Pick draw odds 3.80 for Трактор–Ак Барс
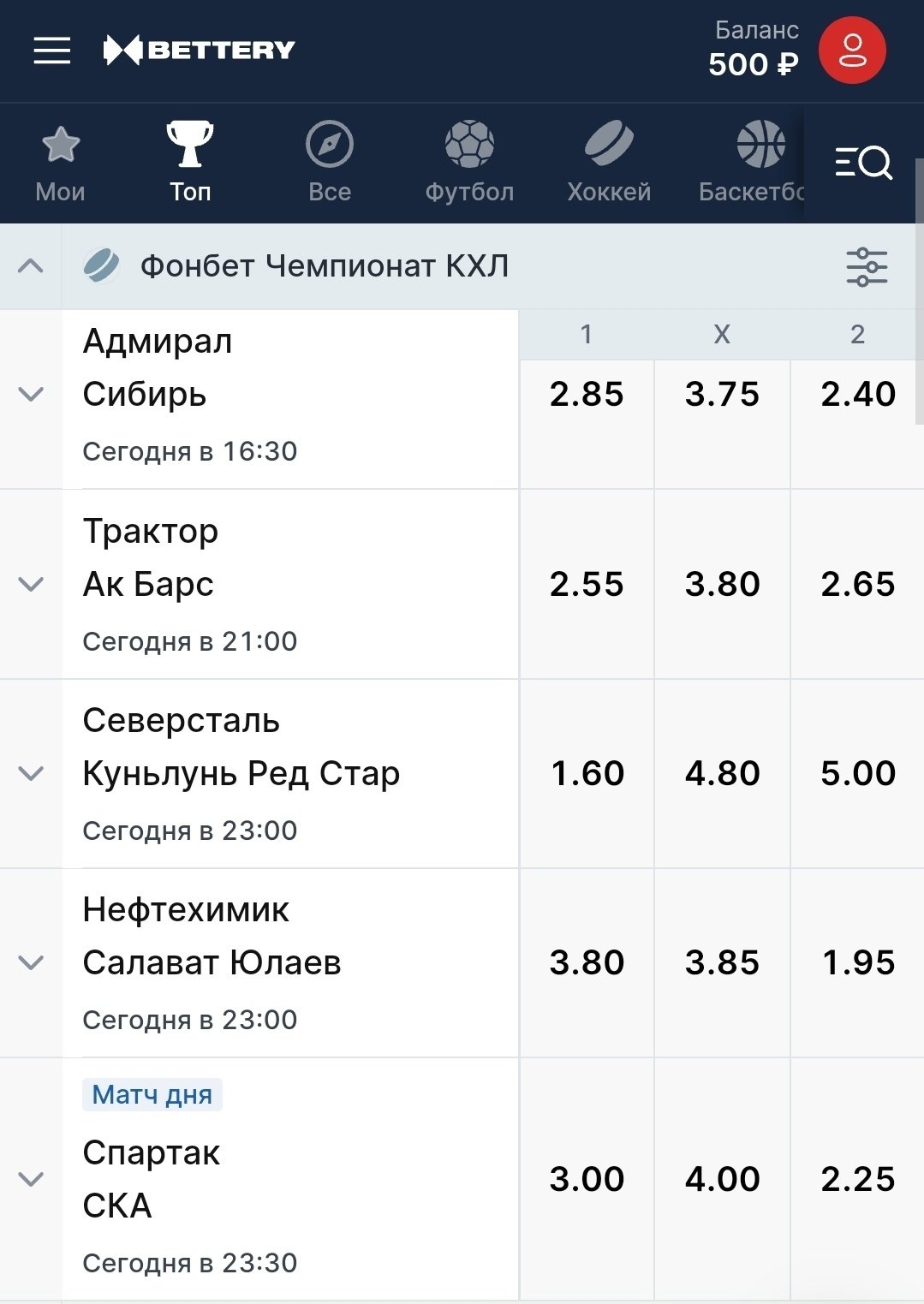 point(722,585)
